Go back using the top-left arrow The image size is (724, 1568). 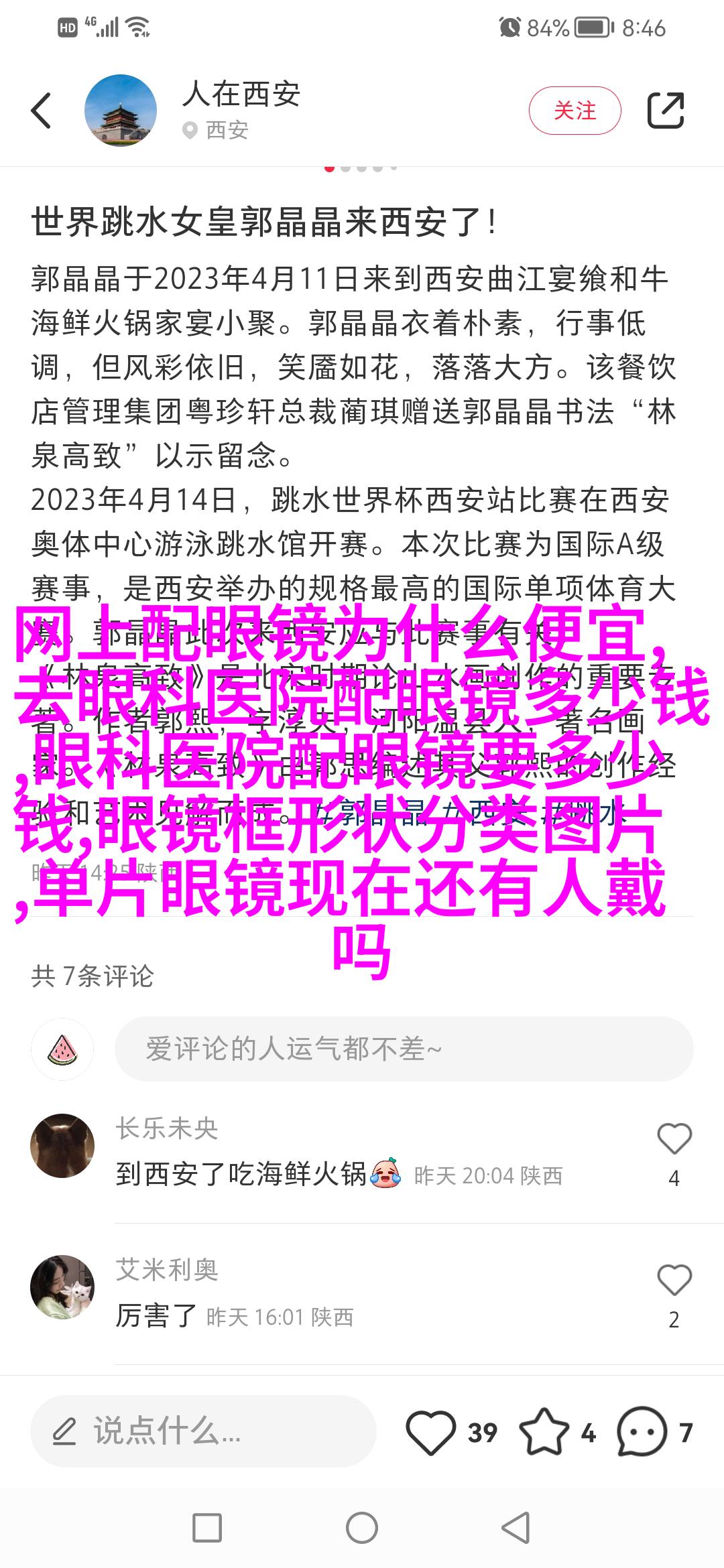42,111
